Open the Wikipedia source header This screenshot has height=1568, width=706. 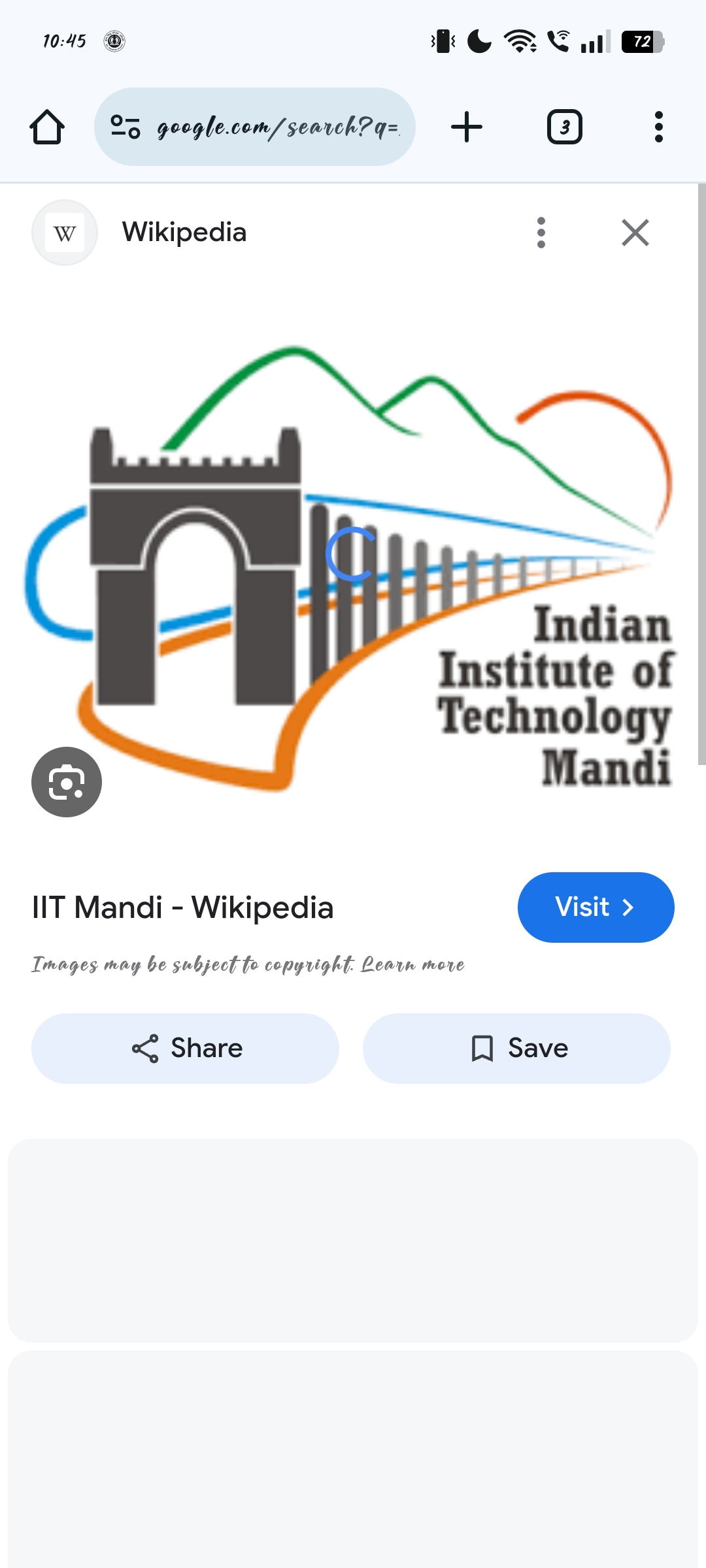pos(184,233)
